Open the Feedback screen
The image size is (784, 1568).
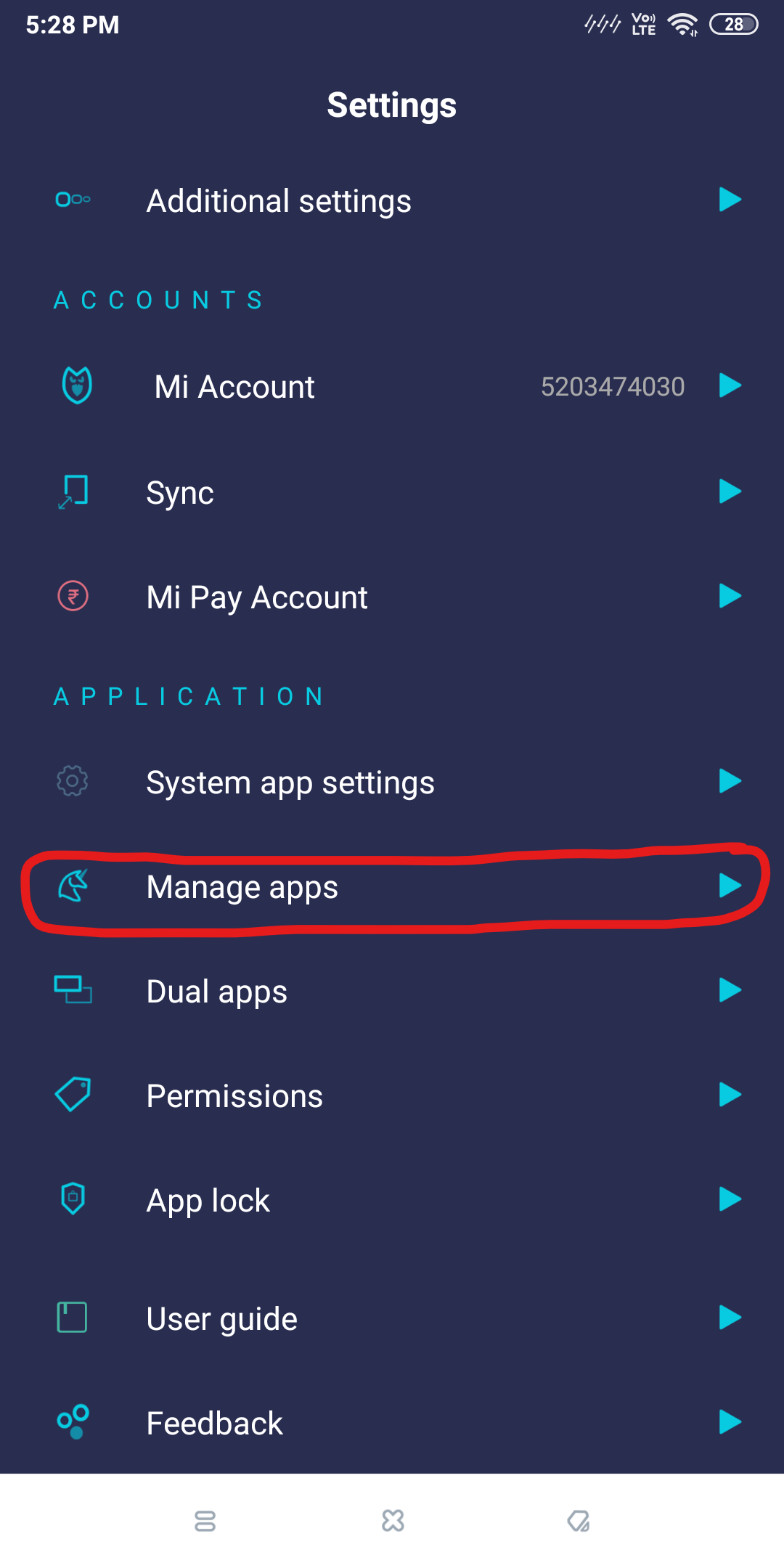pos(214,1421)
